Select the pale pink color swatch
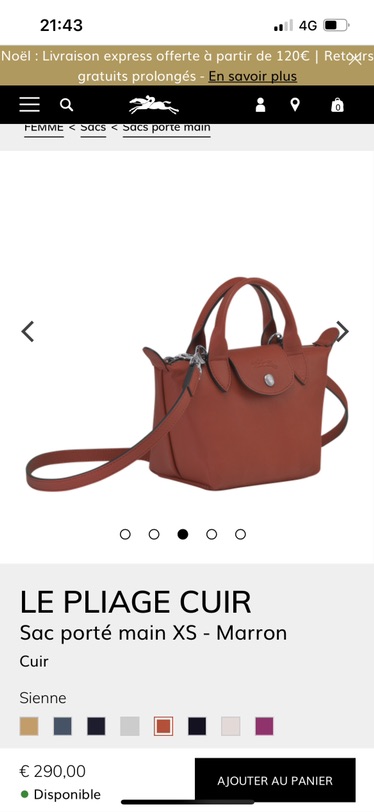 pyautogui.click(x=231, y=726)
